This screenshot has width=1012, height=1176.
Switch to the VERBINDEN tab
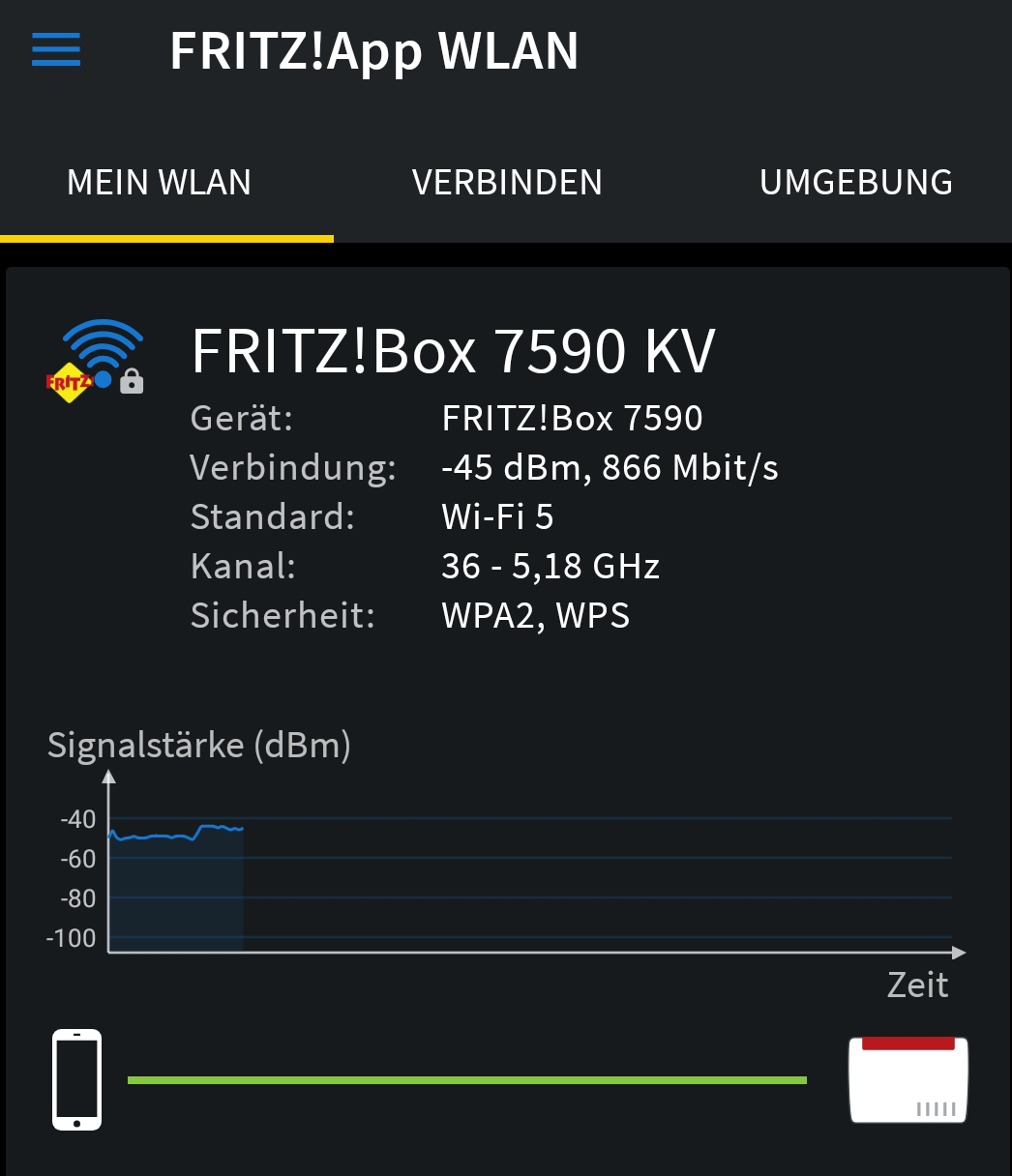pyautogui.click(x=507, y=183)
